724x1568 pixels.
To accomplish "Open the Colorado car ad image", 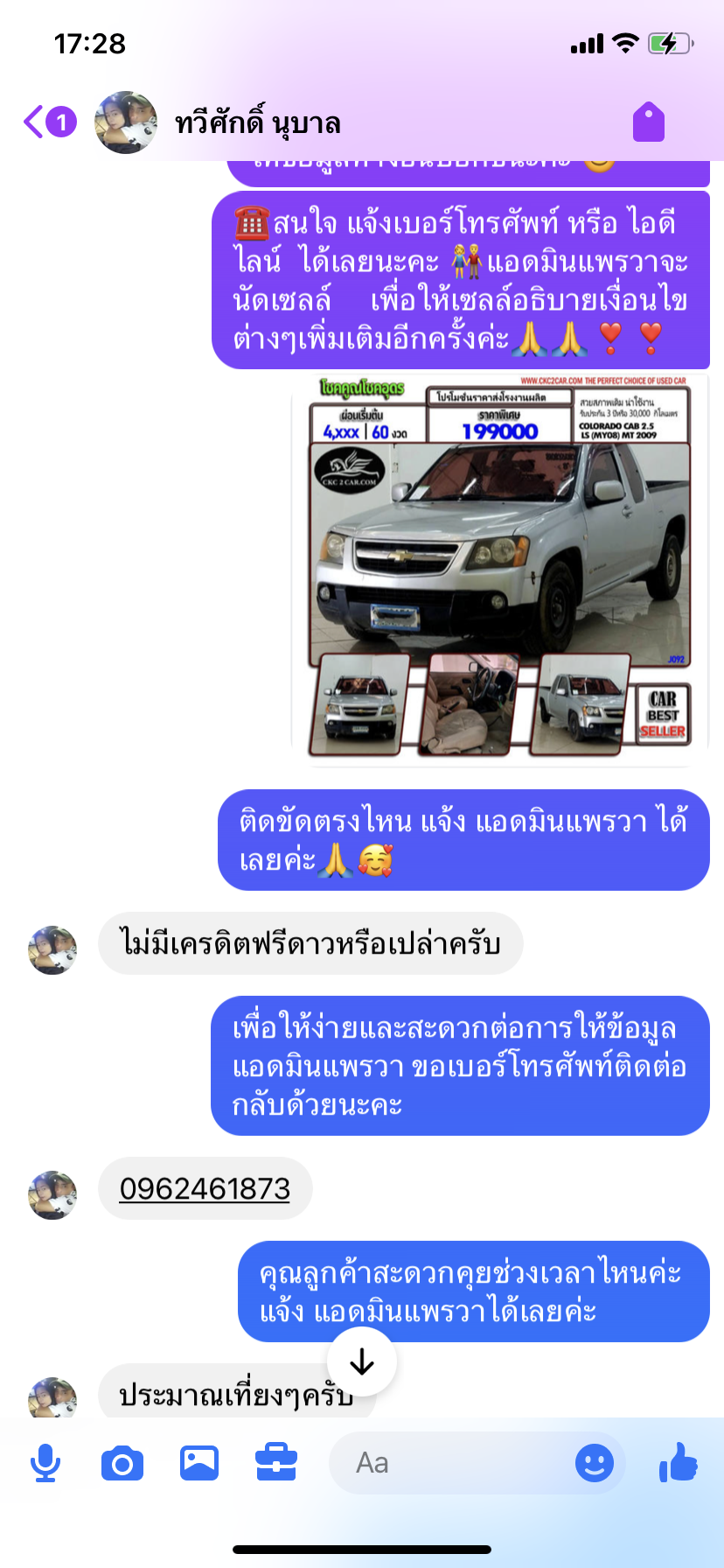I will click(x=499, y=570).
